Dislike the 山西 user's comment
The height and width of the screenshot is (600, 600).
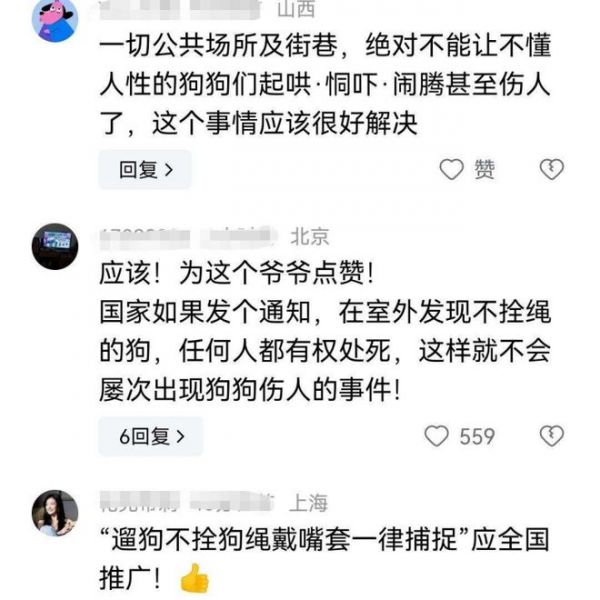click(551, 169)
